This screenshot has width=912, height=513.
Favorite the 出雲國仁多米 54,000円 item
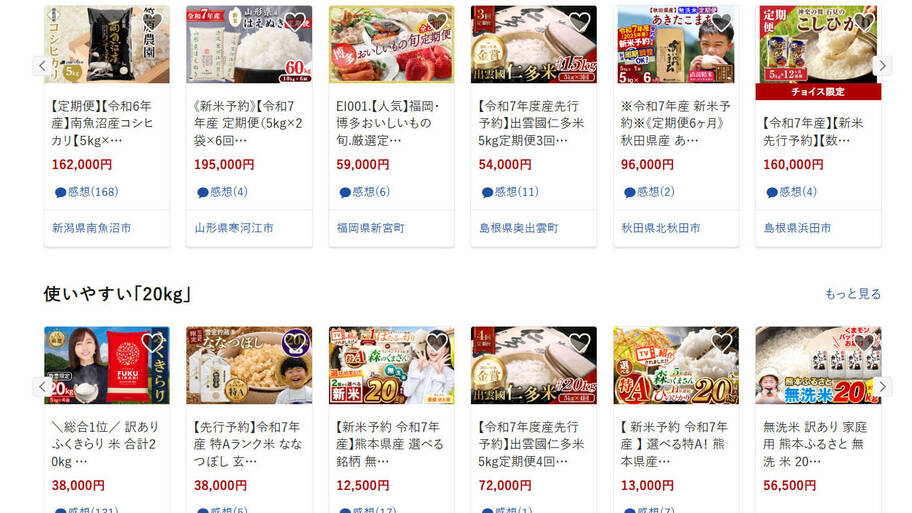(579, 22)
